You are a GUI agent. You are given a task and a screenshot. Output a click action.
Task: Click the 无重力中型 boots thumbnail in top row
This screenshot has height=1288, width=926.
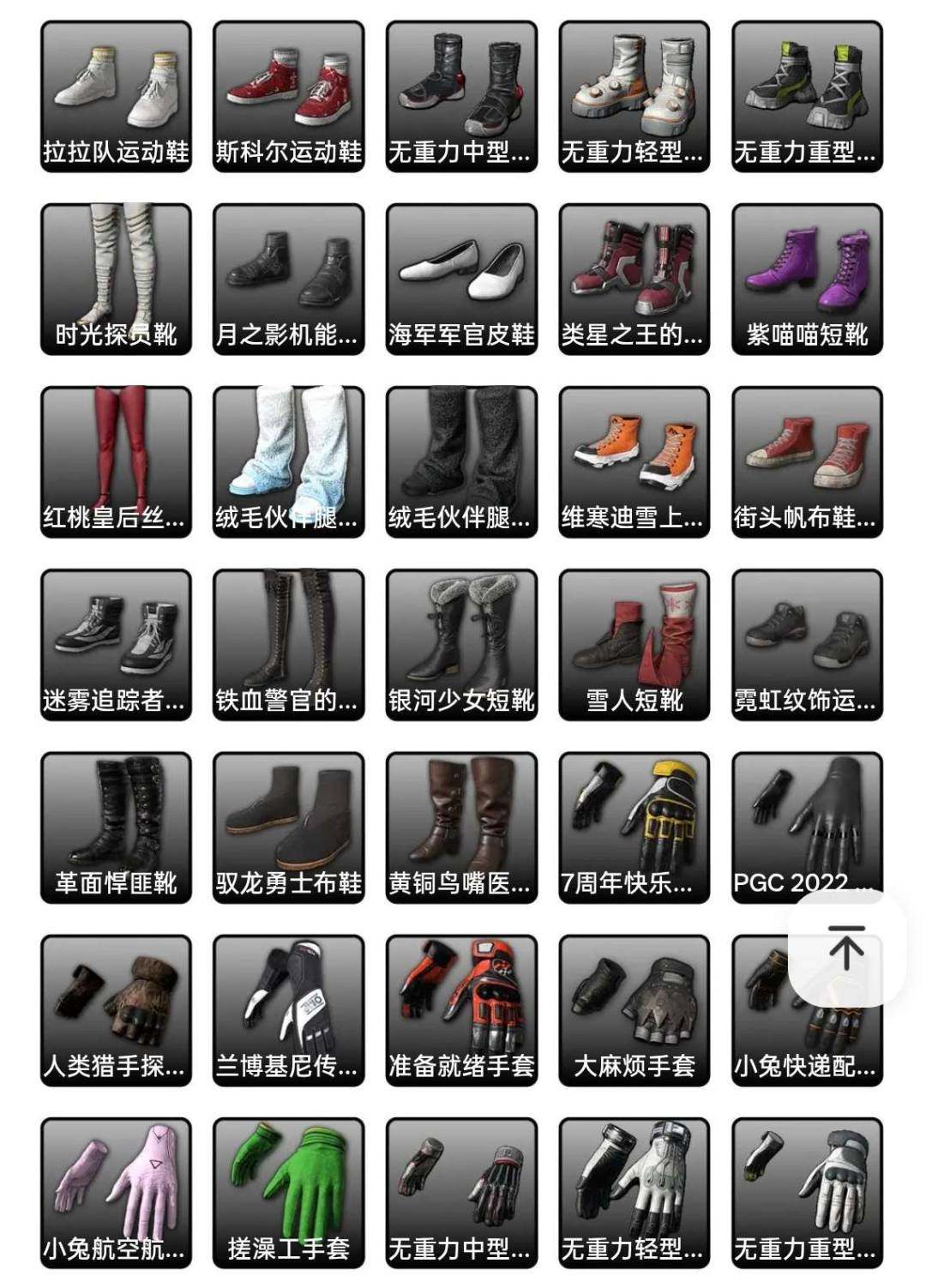[x=460, y=92]
